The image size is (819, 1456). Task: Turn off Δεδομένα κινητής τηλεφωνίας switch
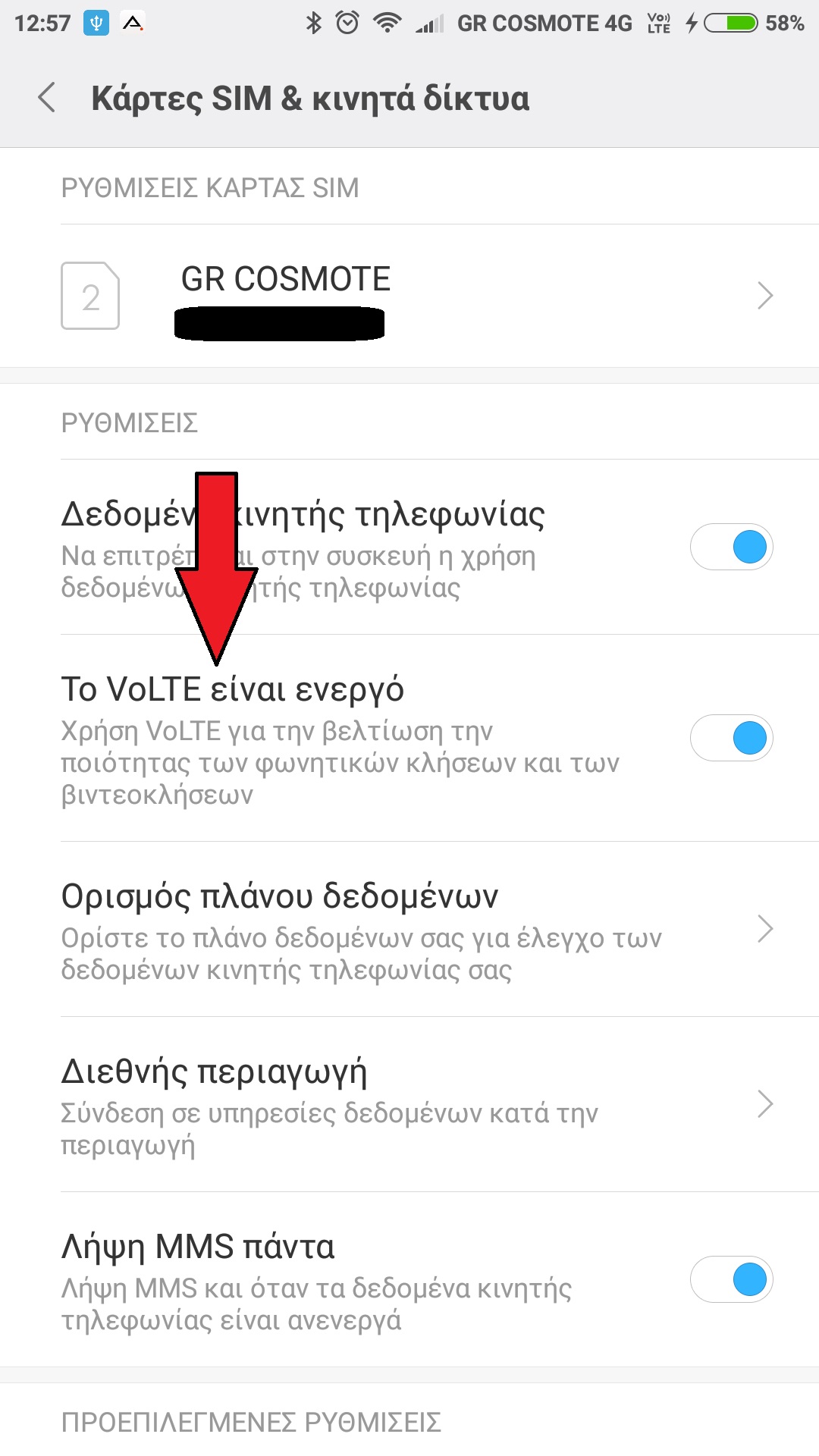tap(731, 547)
